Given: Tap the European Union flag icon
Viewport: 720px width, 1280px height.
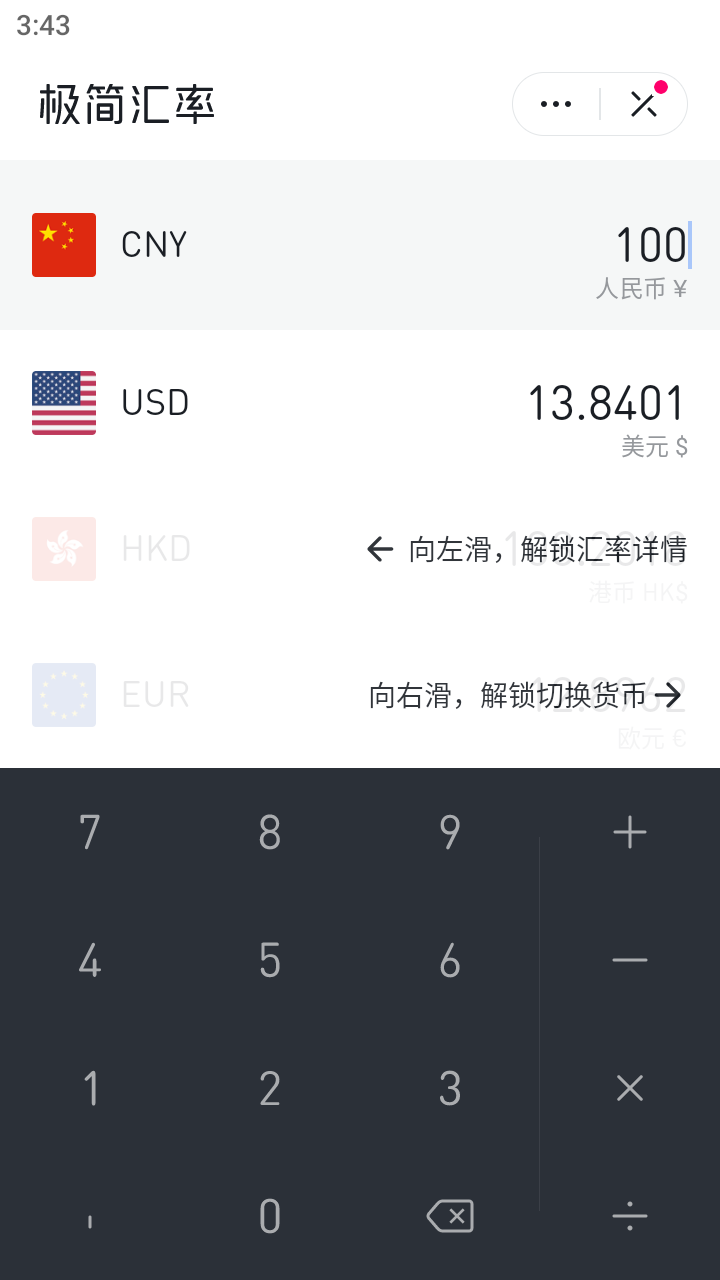Looking at the screenshot, I should [63, 694].
